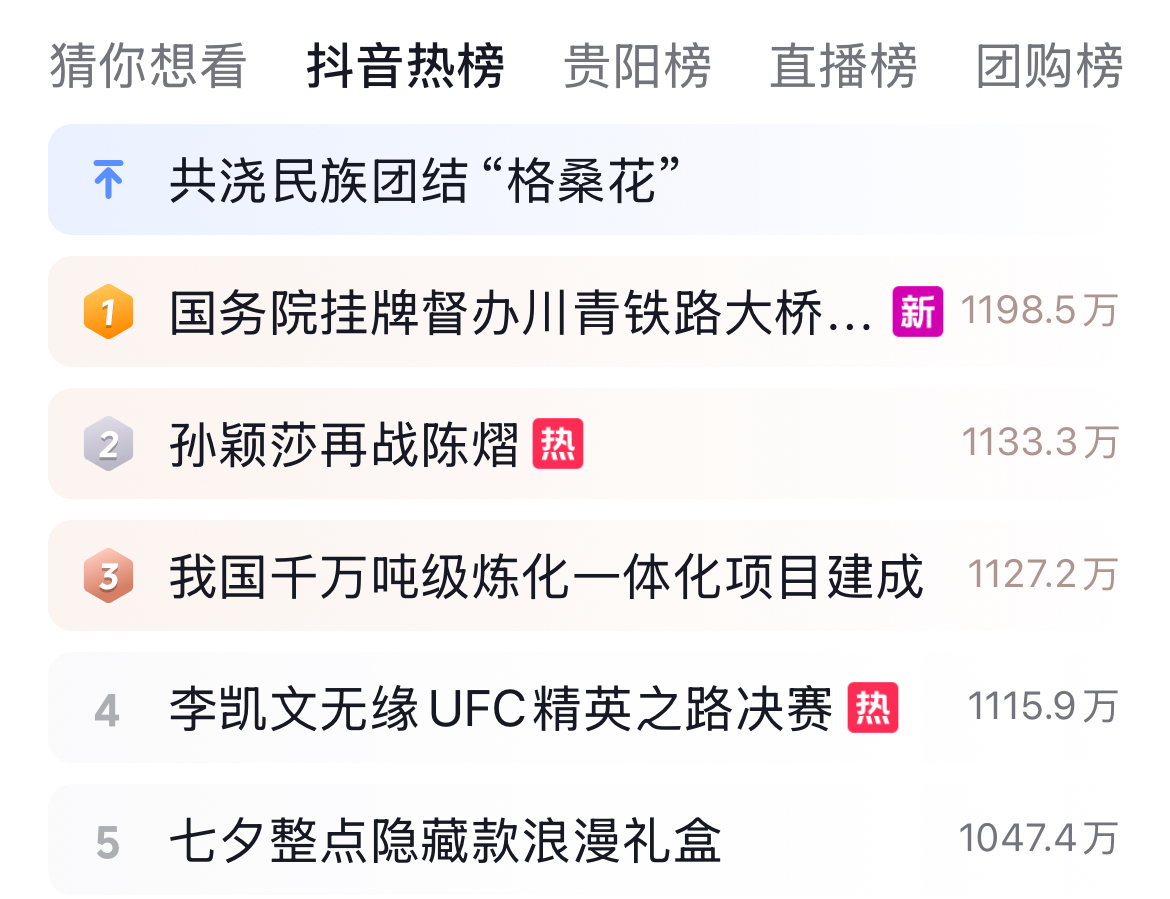This screenshot has width=1170, height=899.
Task: Open 我国千万吨级炼化一体化项目建成 topic
Action: click(x=545, y=577)
